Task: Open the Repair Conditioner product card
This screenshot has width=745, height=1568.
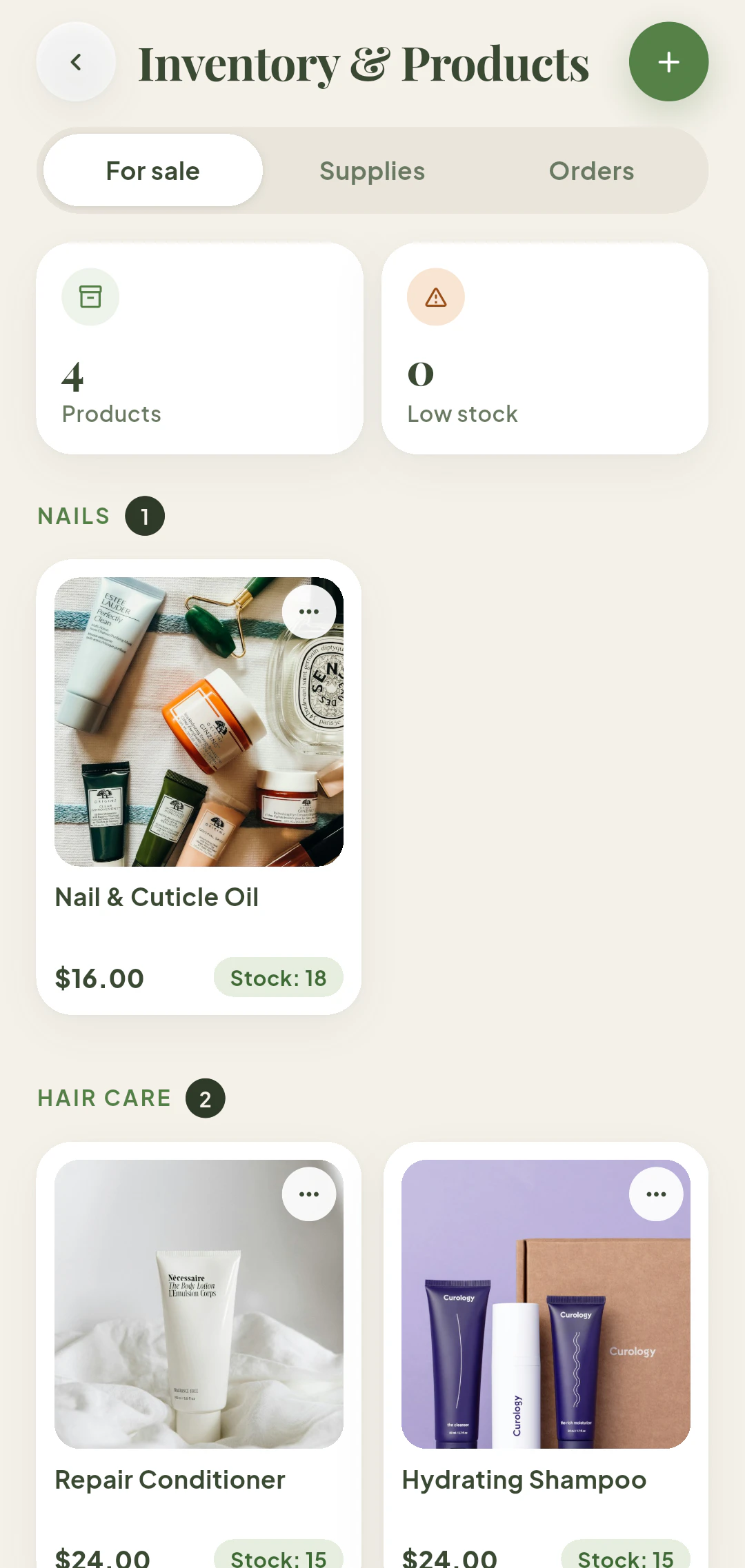Action: 199,1355
